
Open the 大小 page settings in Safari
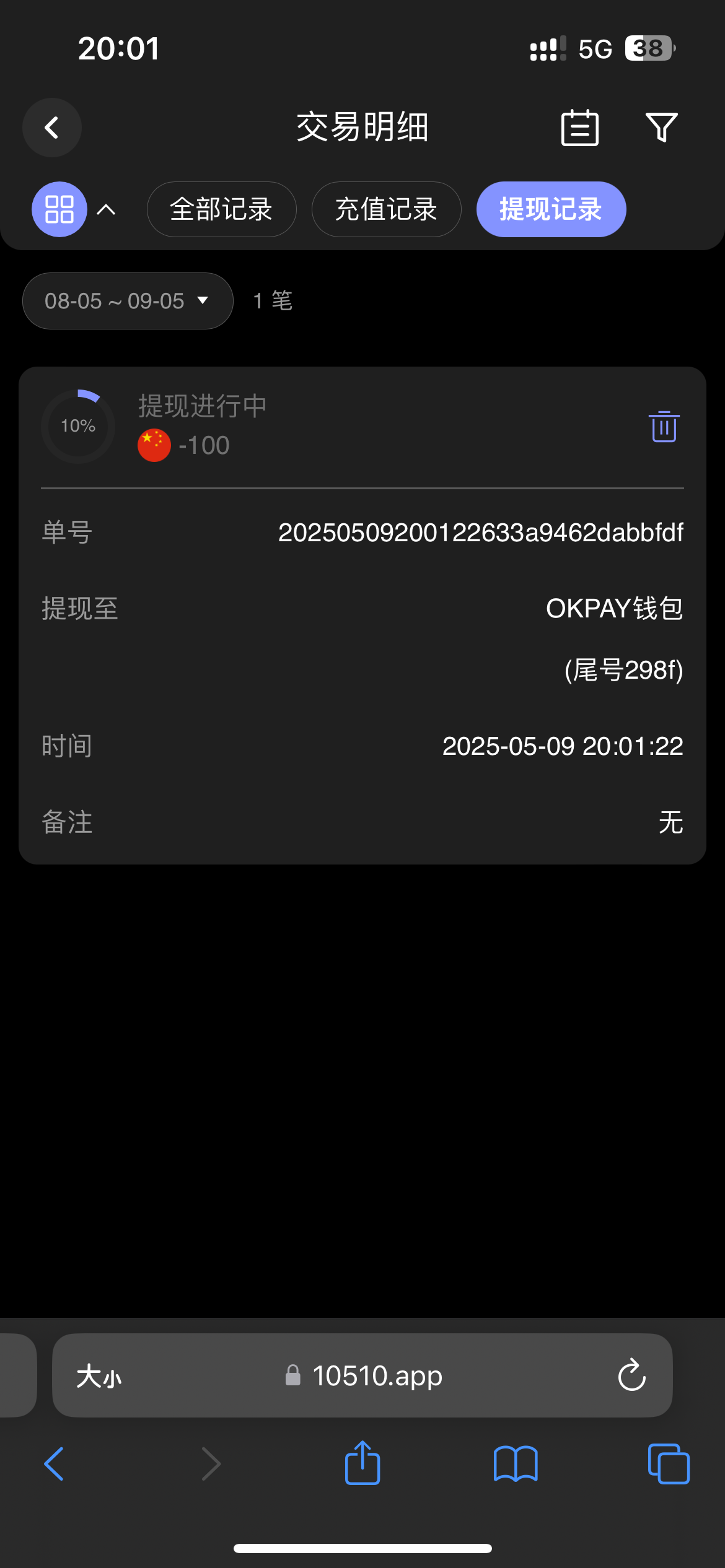pyautogui.click(x=99, y=1376)
